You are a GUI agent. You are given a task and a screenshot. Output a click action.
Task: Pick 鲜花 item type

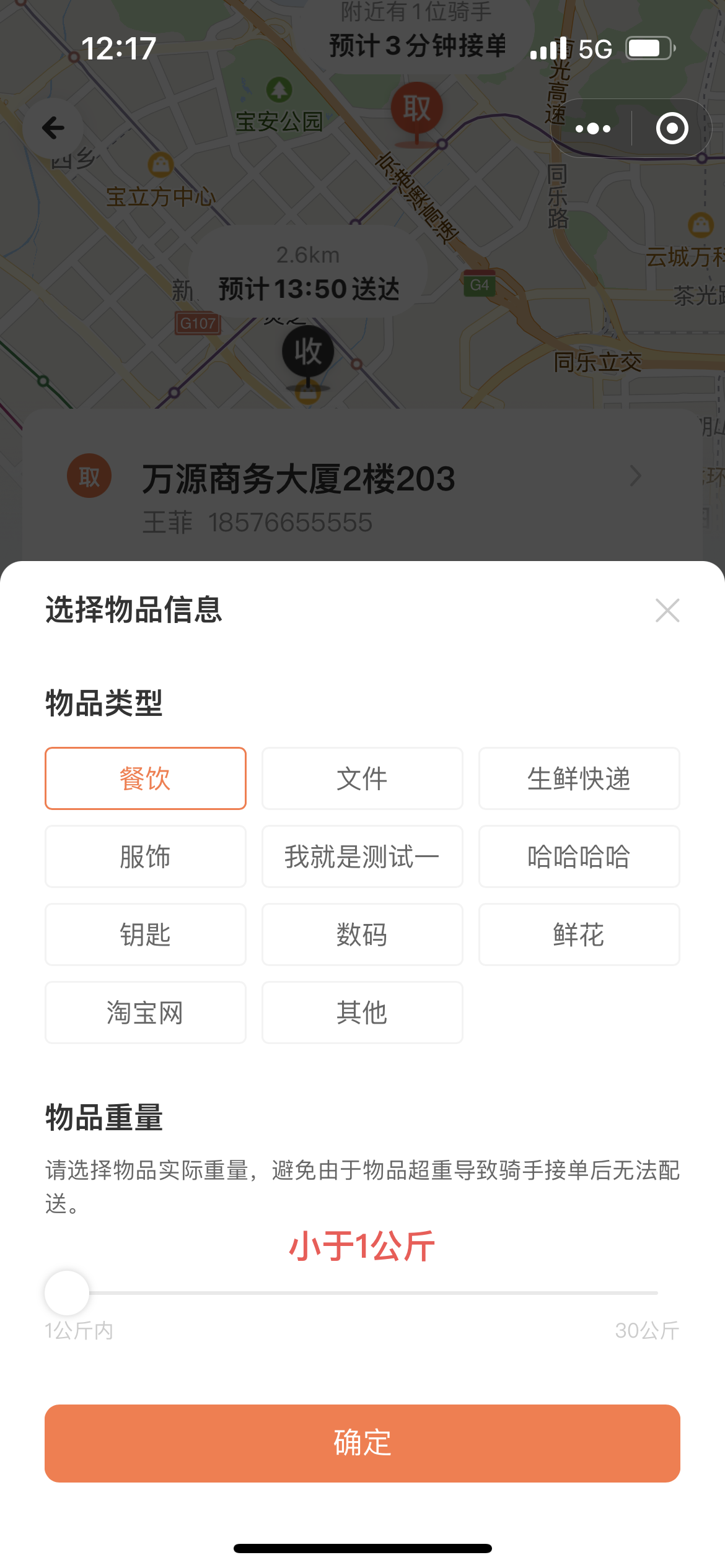[x=579, y=934]
